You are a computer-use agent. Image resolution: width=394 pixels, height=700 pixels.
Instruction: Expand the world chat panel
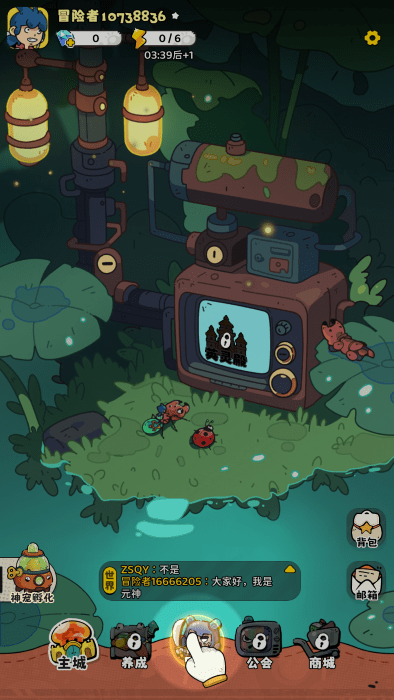pos(290,569)
